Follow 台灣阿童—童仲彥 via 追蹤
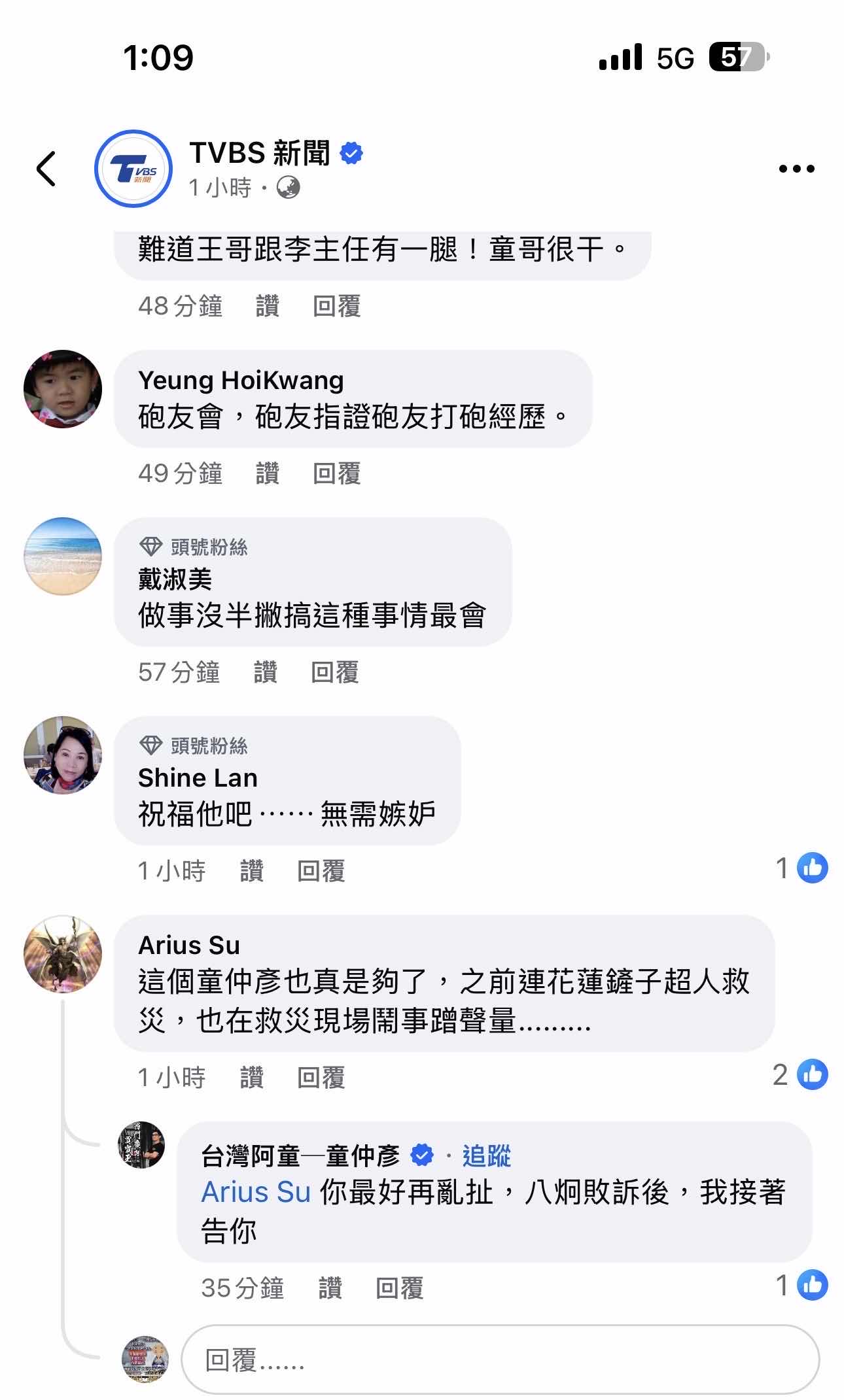This screenshot has height=1400, width=844. click(486, 1156)
